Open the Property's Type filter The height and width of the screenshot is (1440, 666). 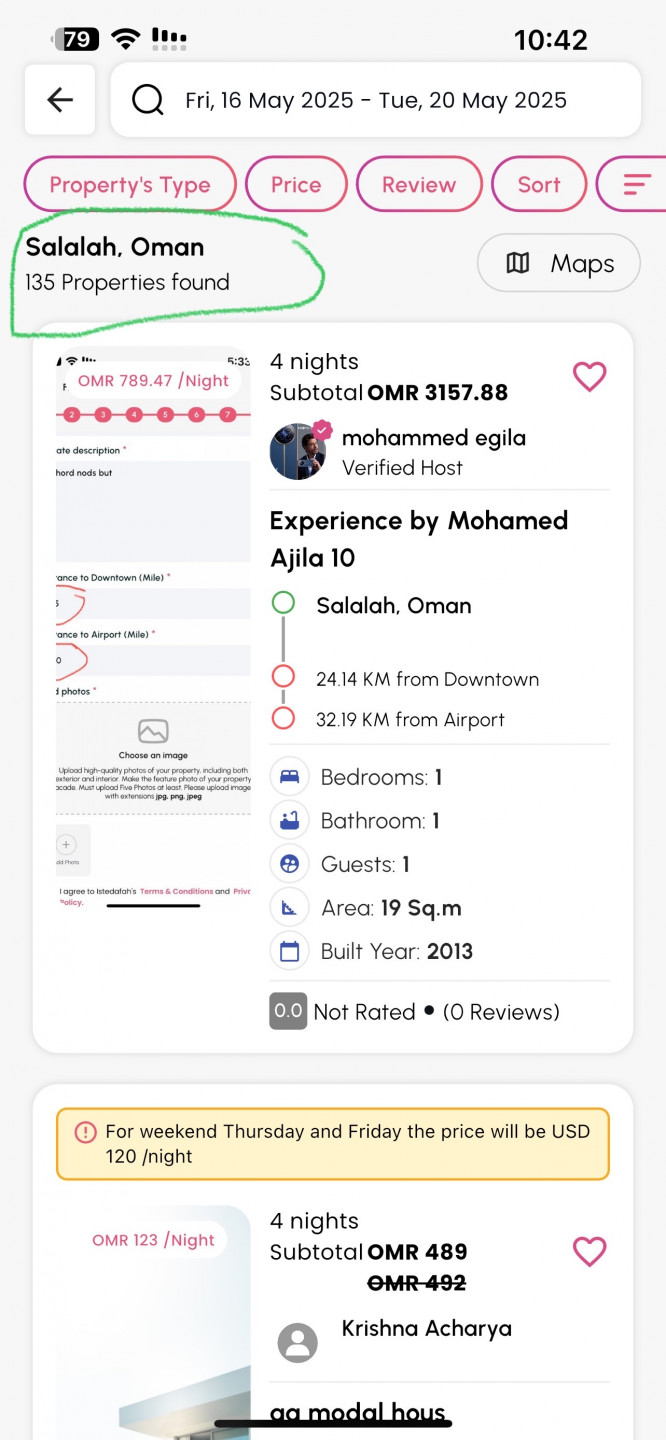pos(130,185)
